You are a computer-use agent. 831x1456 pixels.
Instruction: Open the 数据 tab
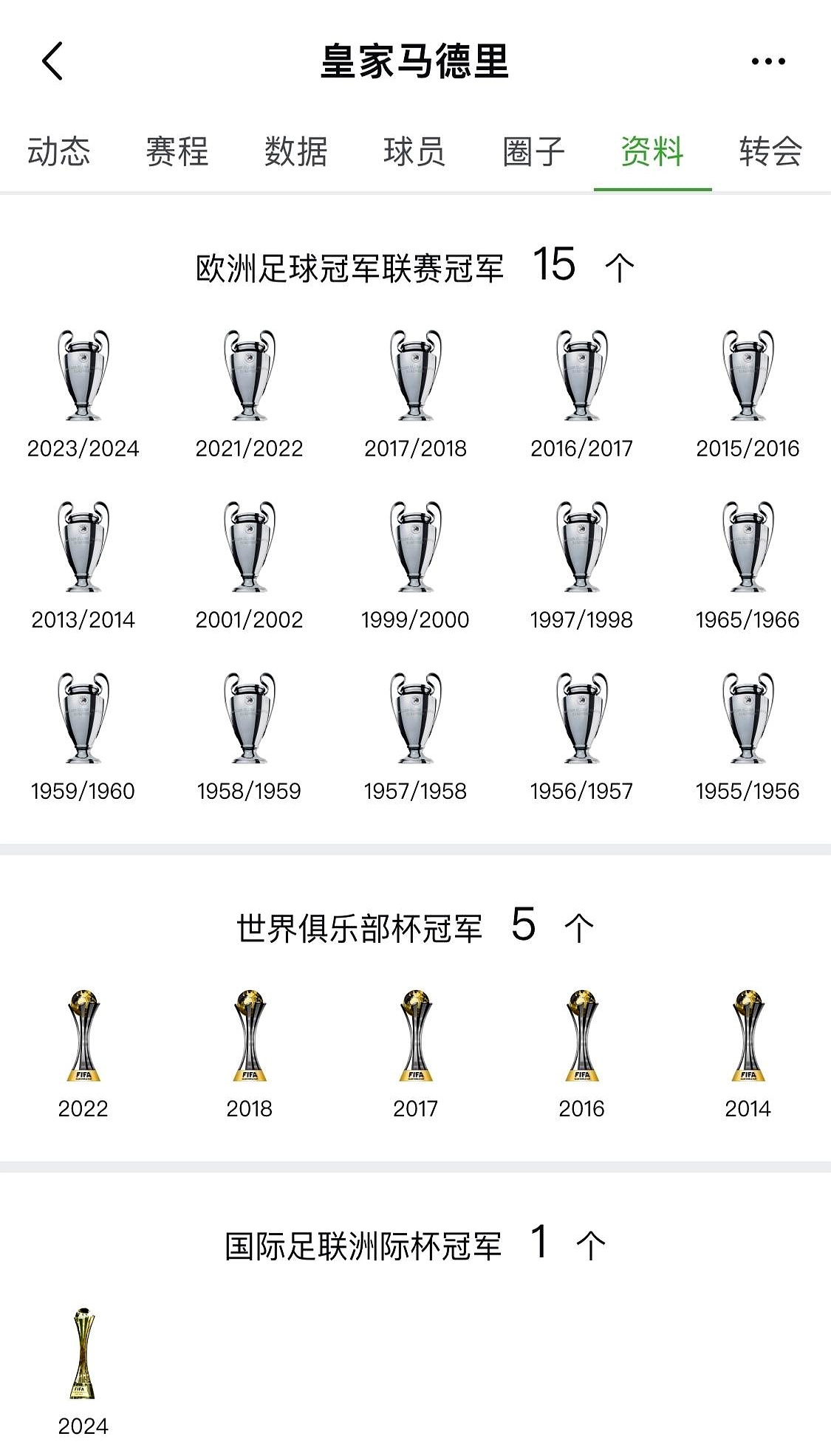[296, 152]
